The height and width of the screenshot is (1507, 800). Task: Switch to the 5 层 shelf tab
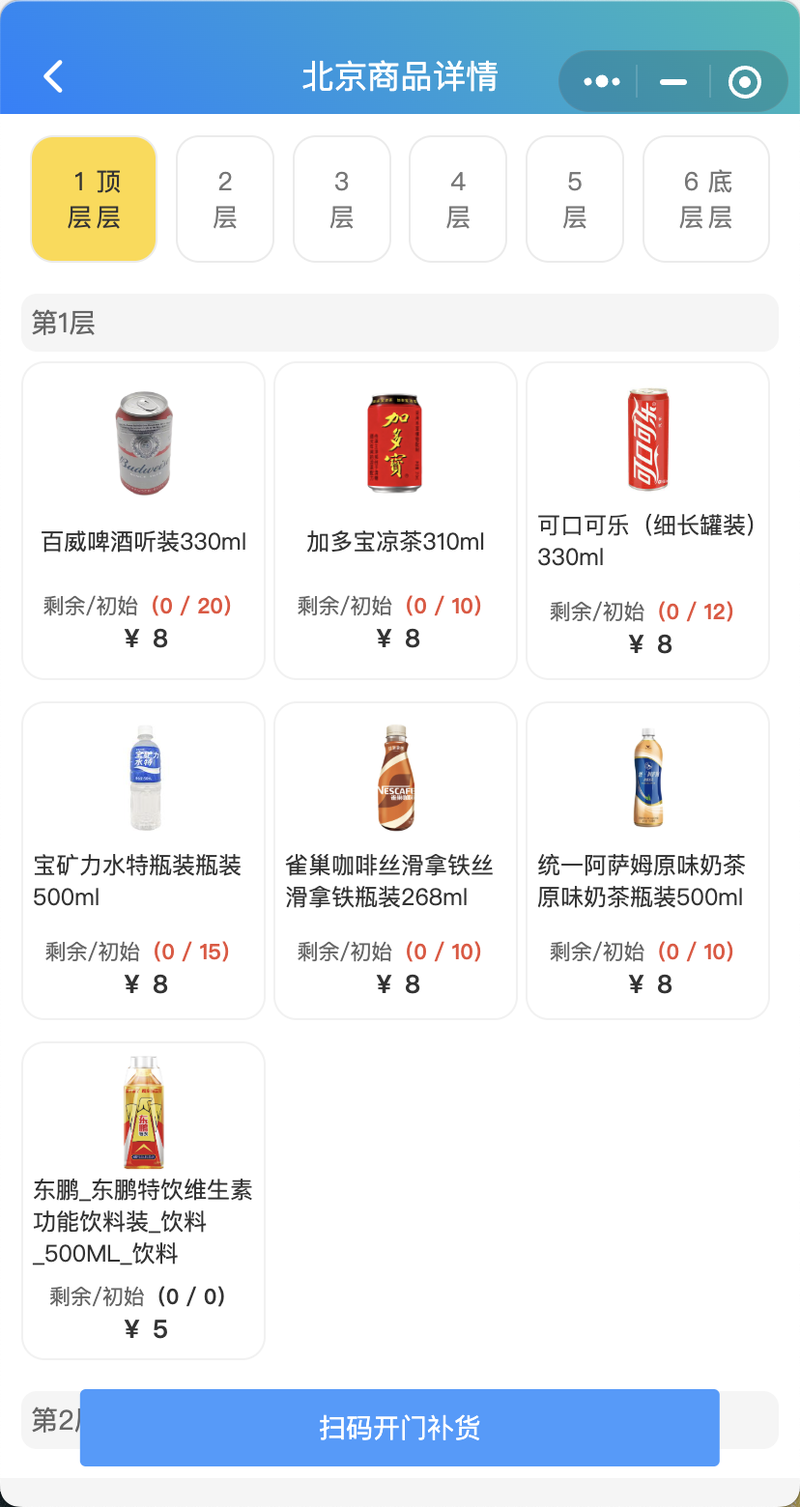coord(575,199)
